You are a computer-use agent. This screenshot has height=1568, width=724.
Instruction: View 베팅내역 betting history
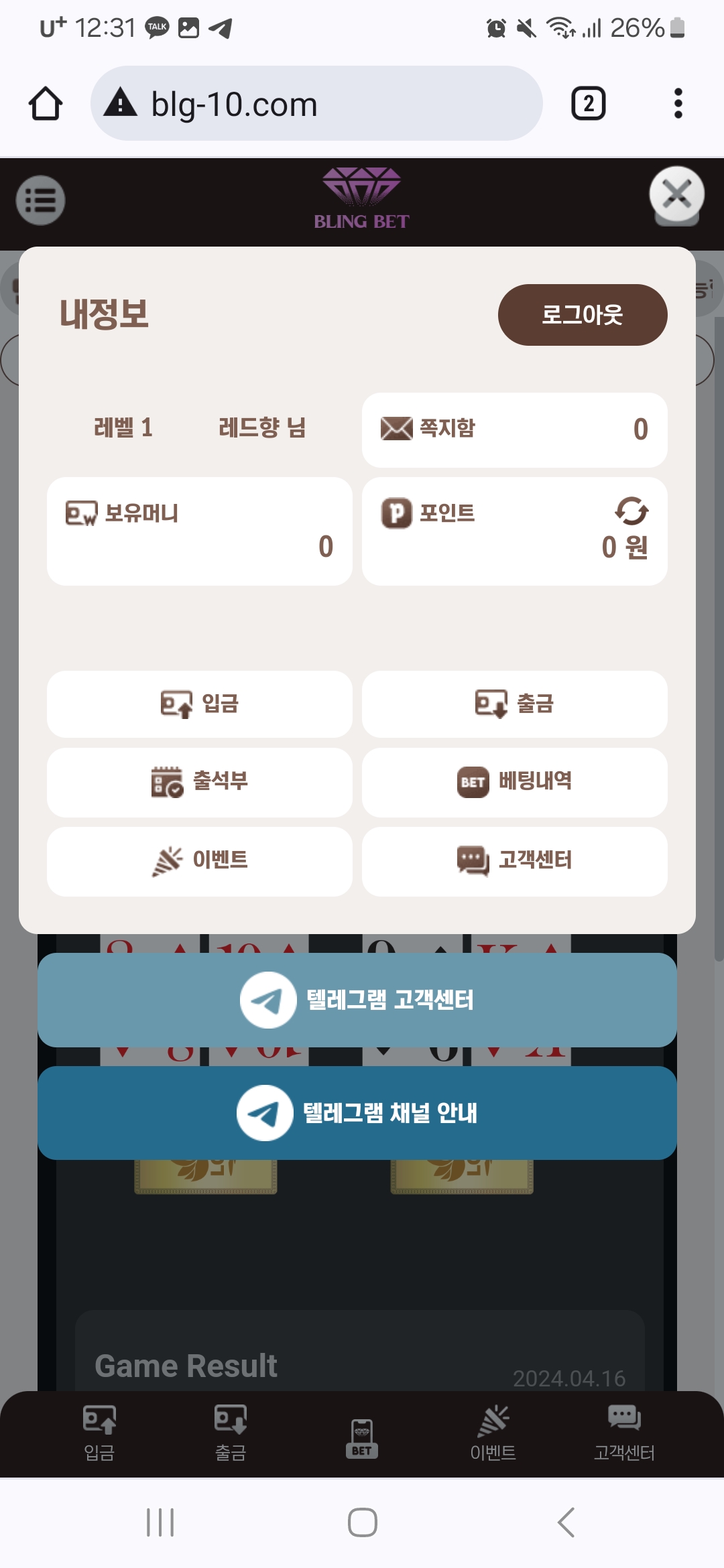pos(515,782)
